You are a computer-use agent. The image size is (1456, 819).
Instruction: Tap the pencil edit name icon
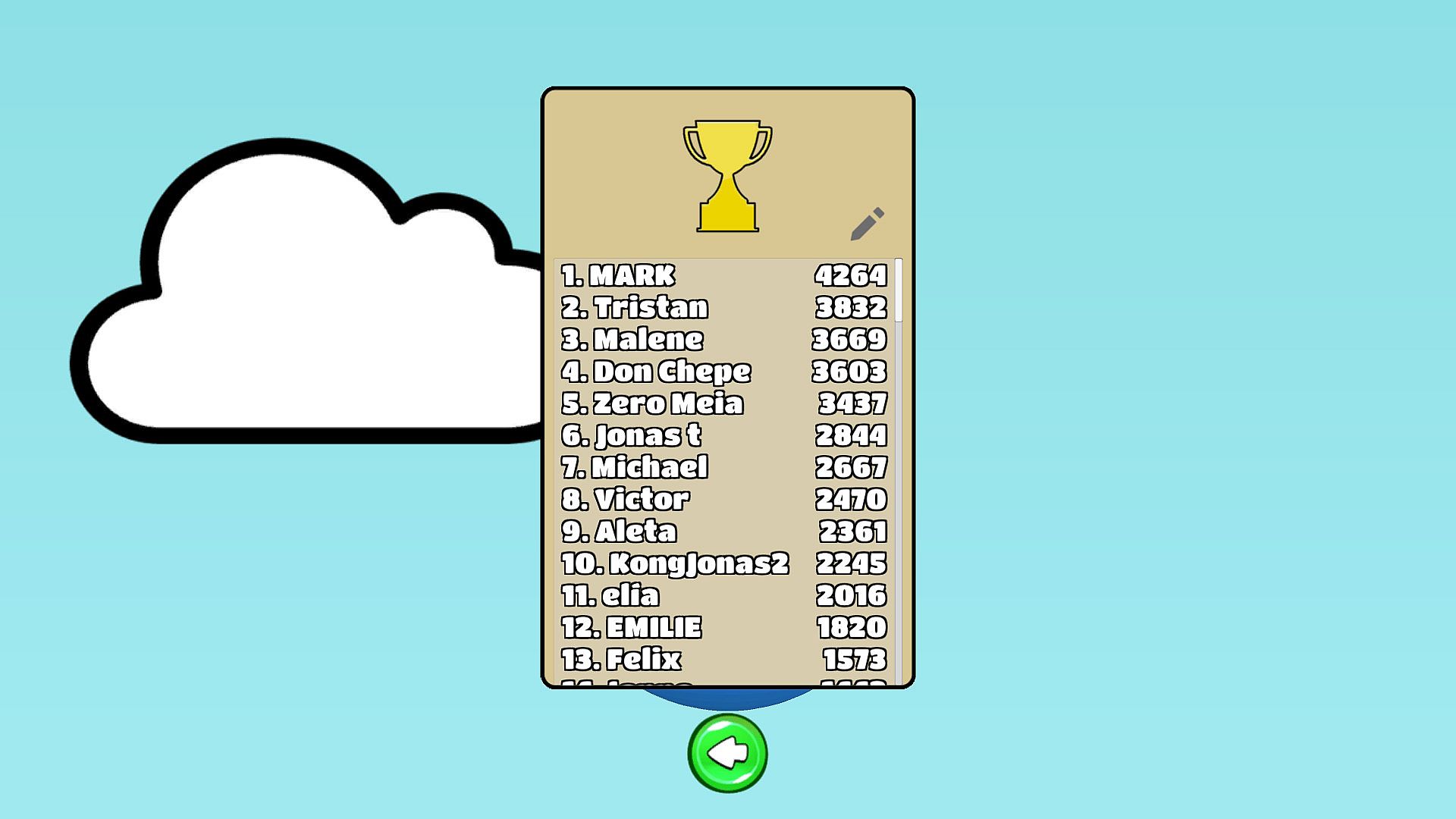pyautogui.click(x=867, y=224)
